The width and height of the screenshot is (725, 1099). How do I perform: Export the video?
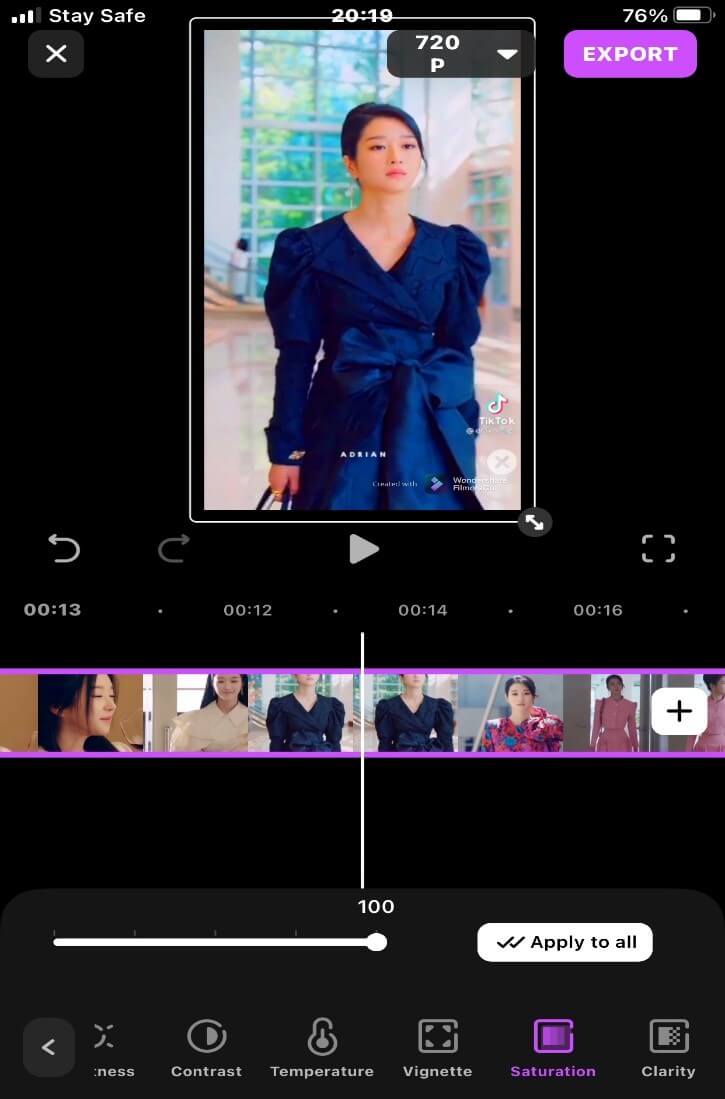pos(629,54)
